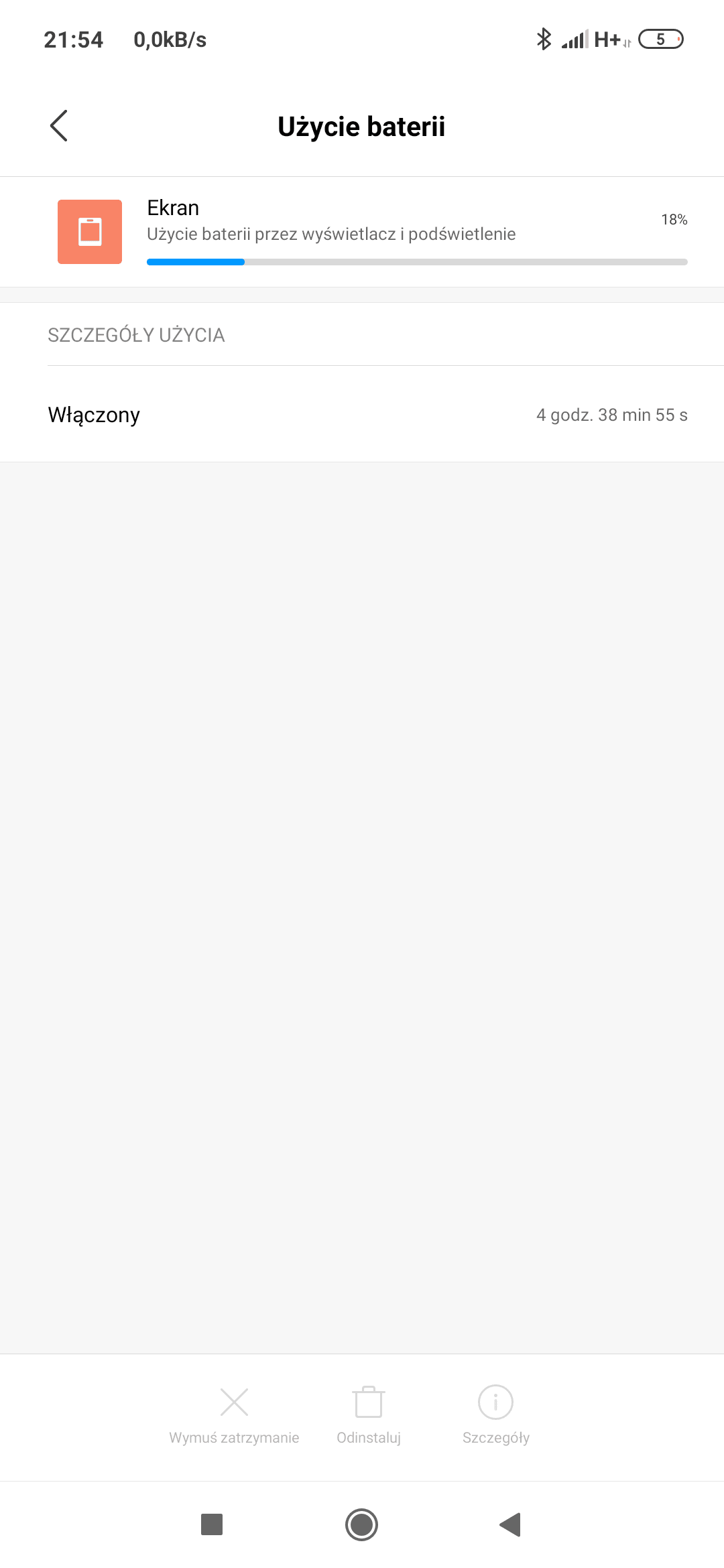Go to home screen via navigation bar
724x1568 pixels.
[x=362, y=1524]
